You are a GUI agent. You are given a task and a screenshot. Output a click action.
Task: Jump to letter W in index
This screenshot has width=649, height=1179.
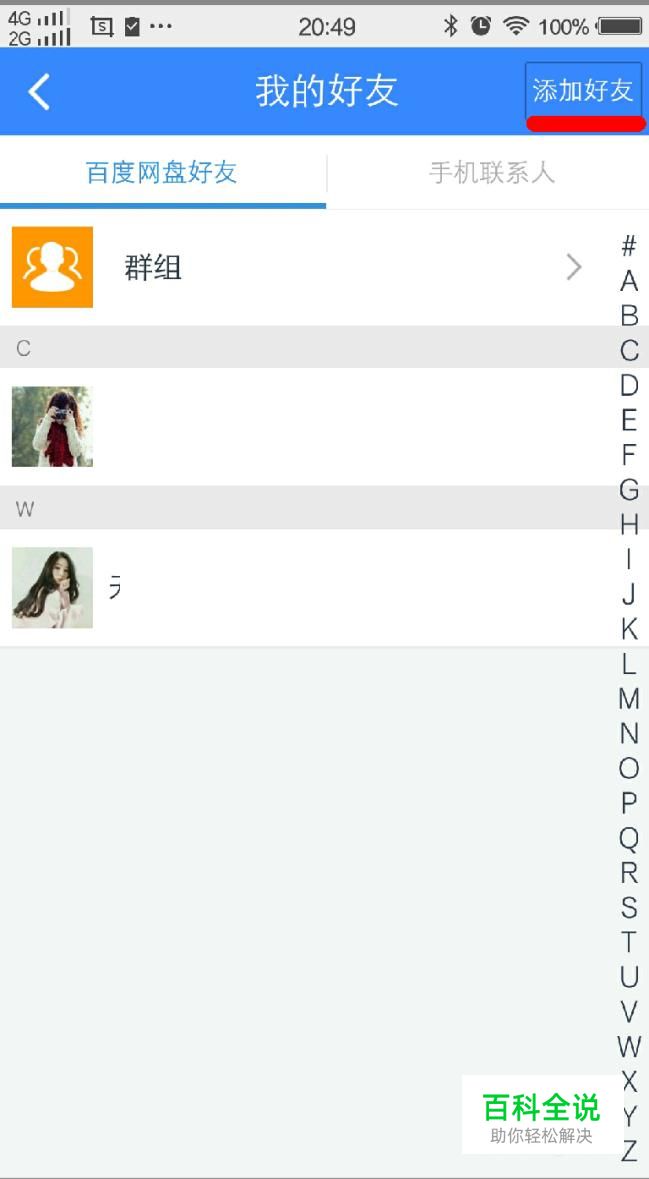click(628, 1047)
